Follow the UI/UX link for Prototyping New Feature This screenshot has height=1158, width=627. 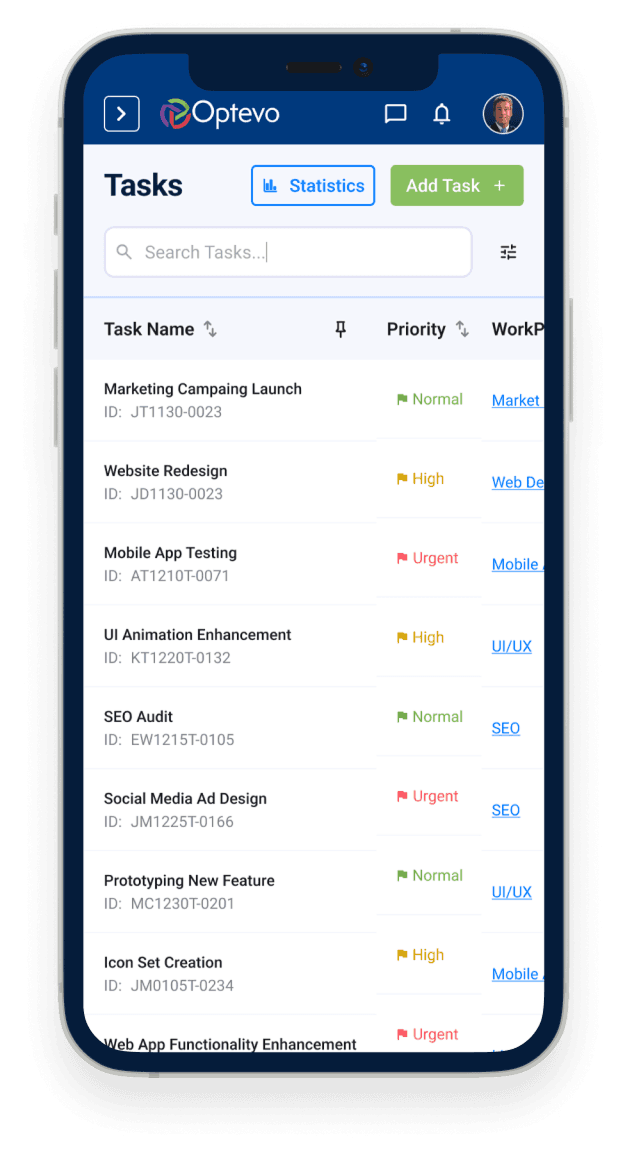pos(511,892)
